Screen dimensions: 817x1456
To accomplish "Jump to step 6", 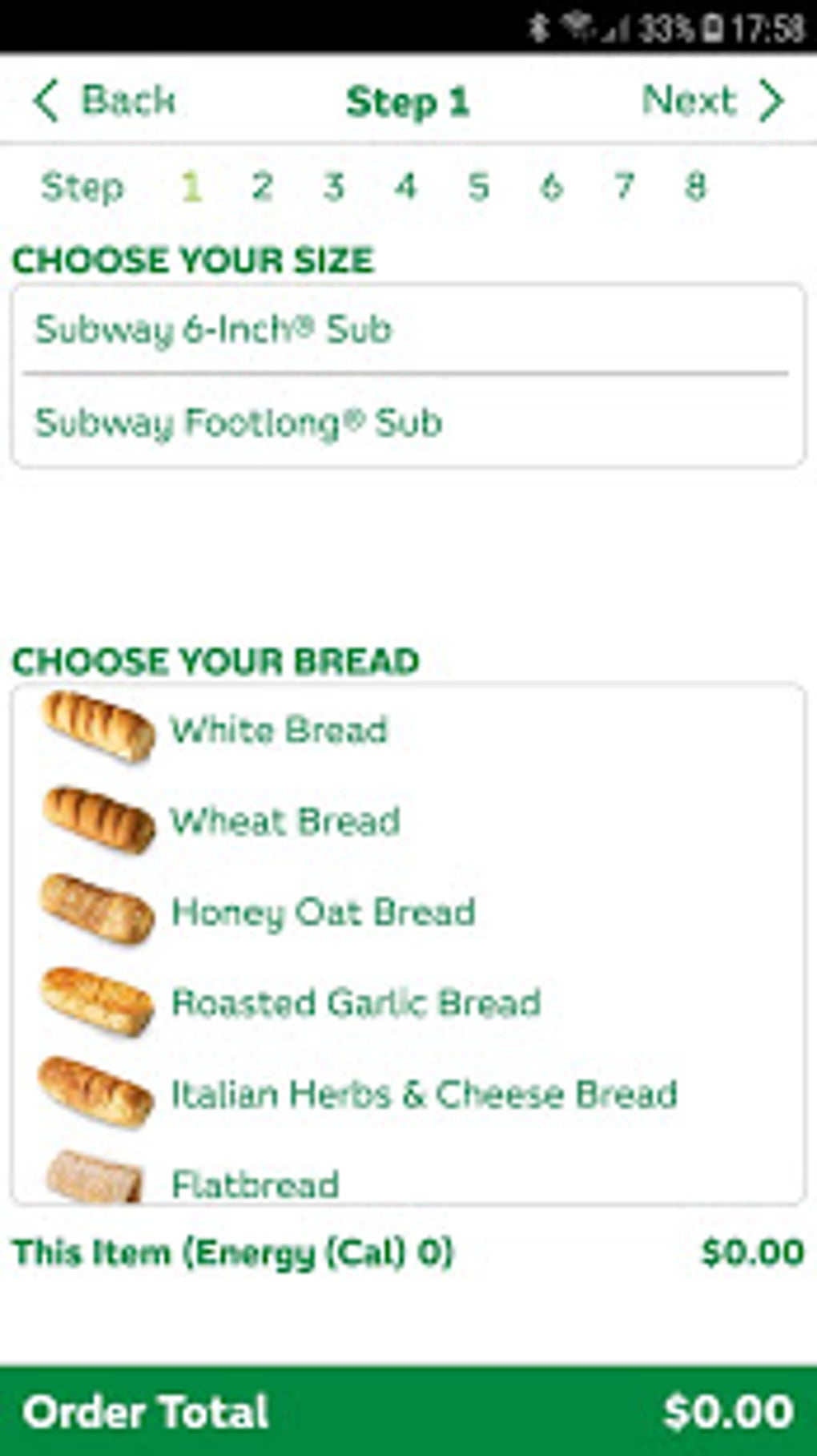I will 551,187.
